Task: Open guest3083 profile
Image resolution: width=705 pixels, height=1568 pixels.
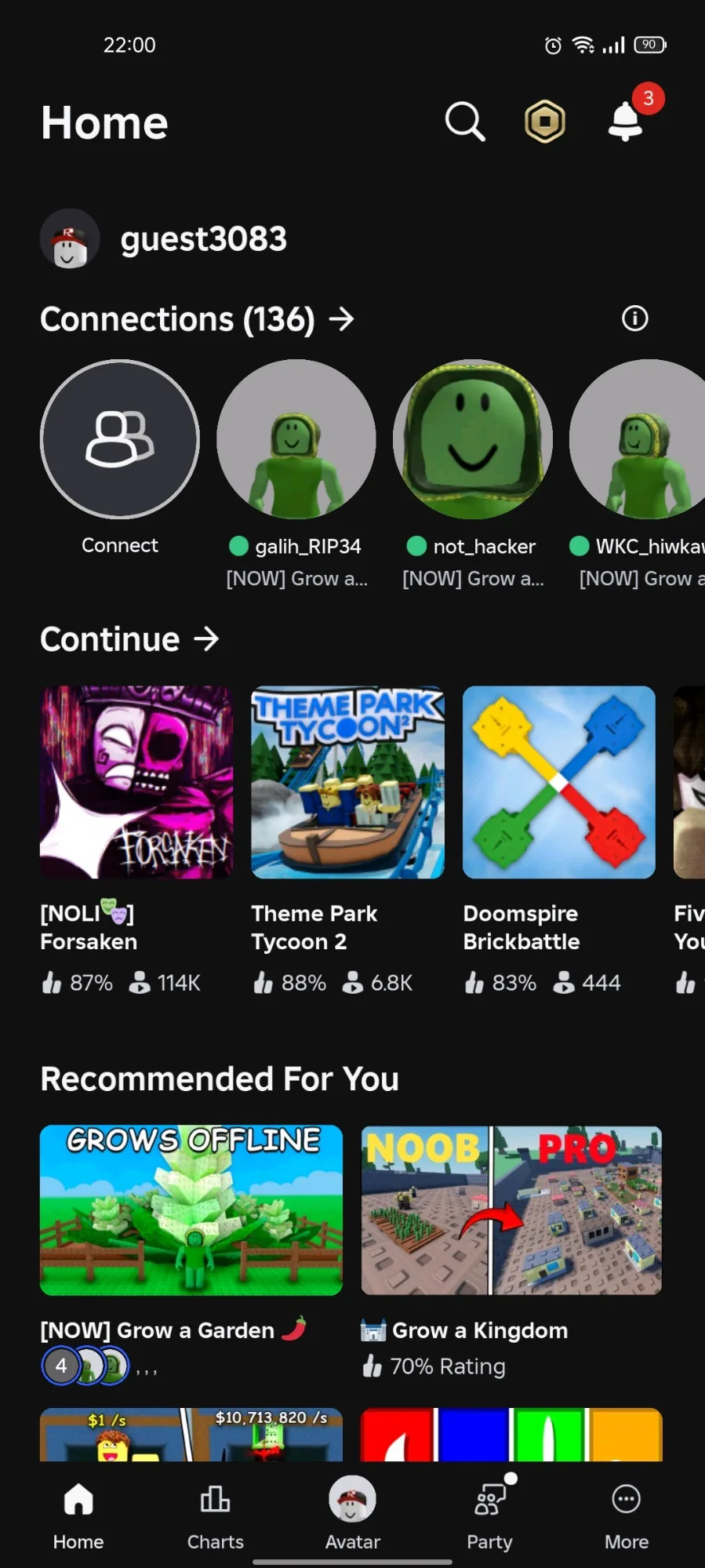Action: 163,238
